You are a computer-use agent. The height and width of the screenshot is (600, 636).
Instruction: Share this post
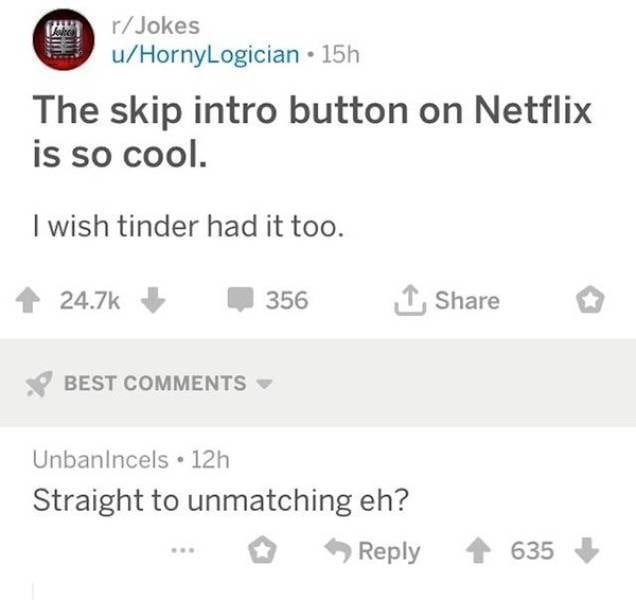[x=447, y=300]
